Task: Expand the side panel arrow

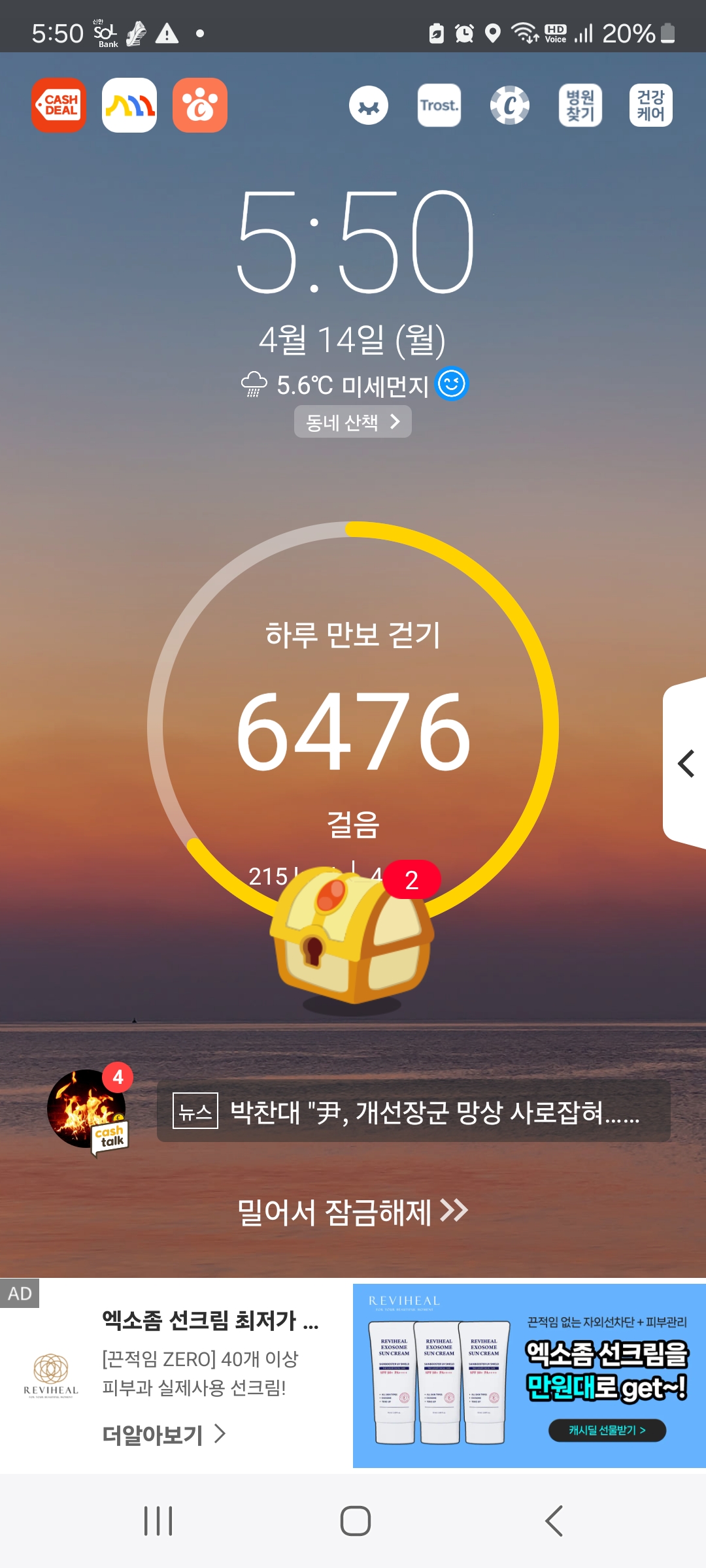Action: tap(686, 764)
